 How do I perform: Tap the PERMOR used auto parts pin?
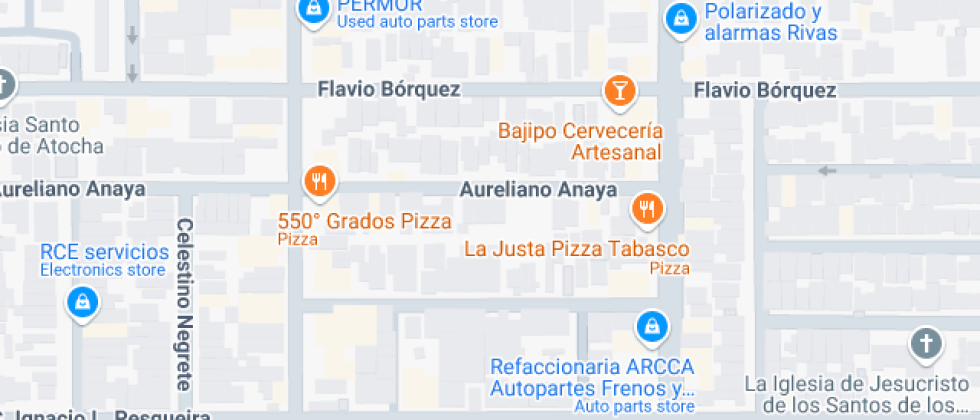(x=315, y=10)
